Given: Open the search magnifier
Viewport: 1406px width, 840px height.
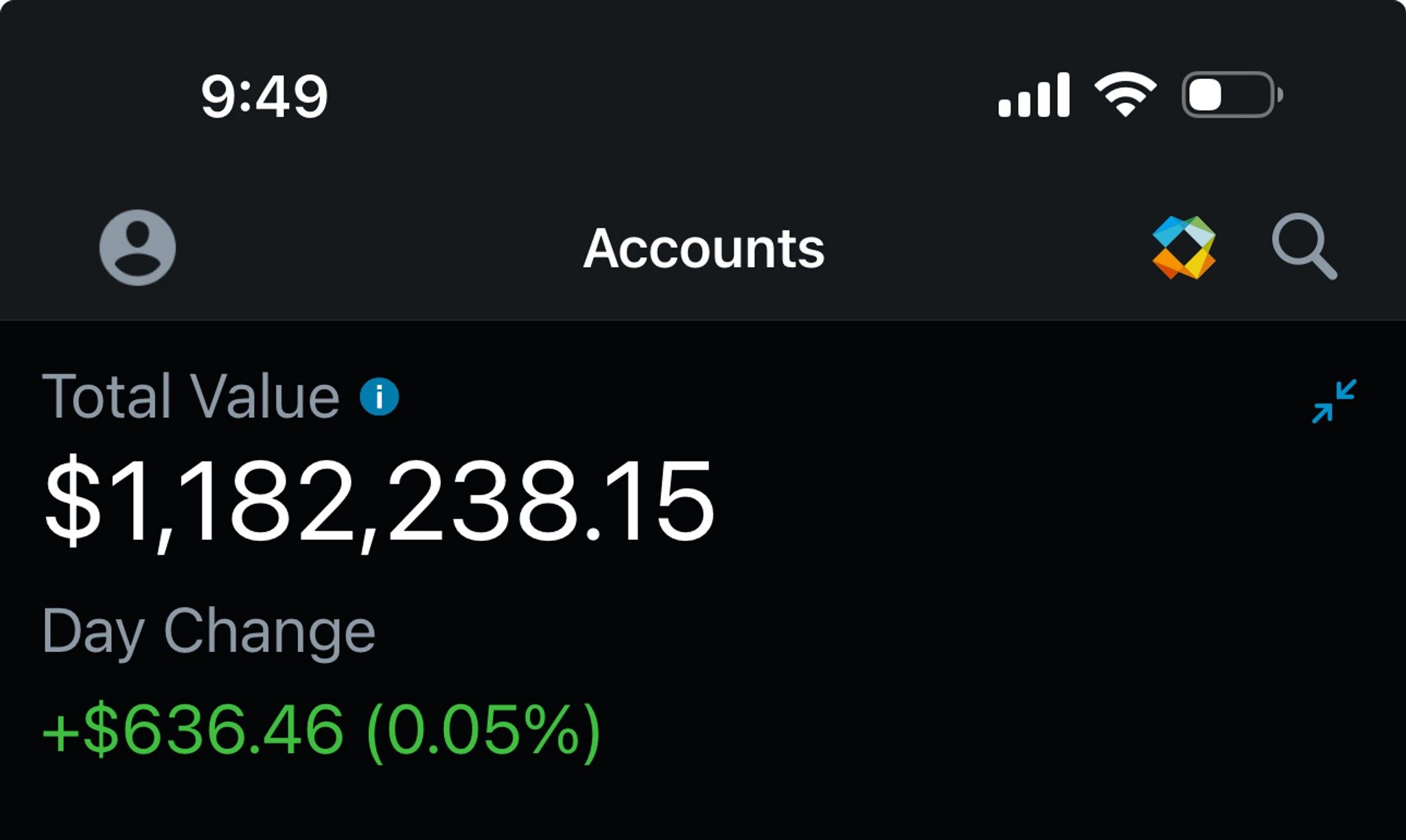Looking at the screenshot, I should [x=1302, y=246].
